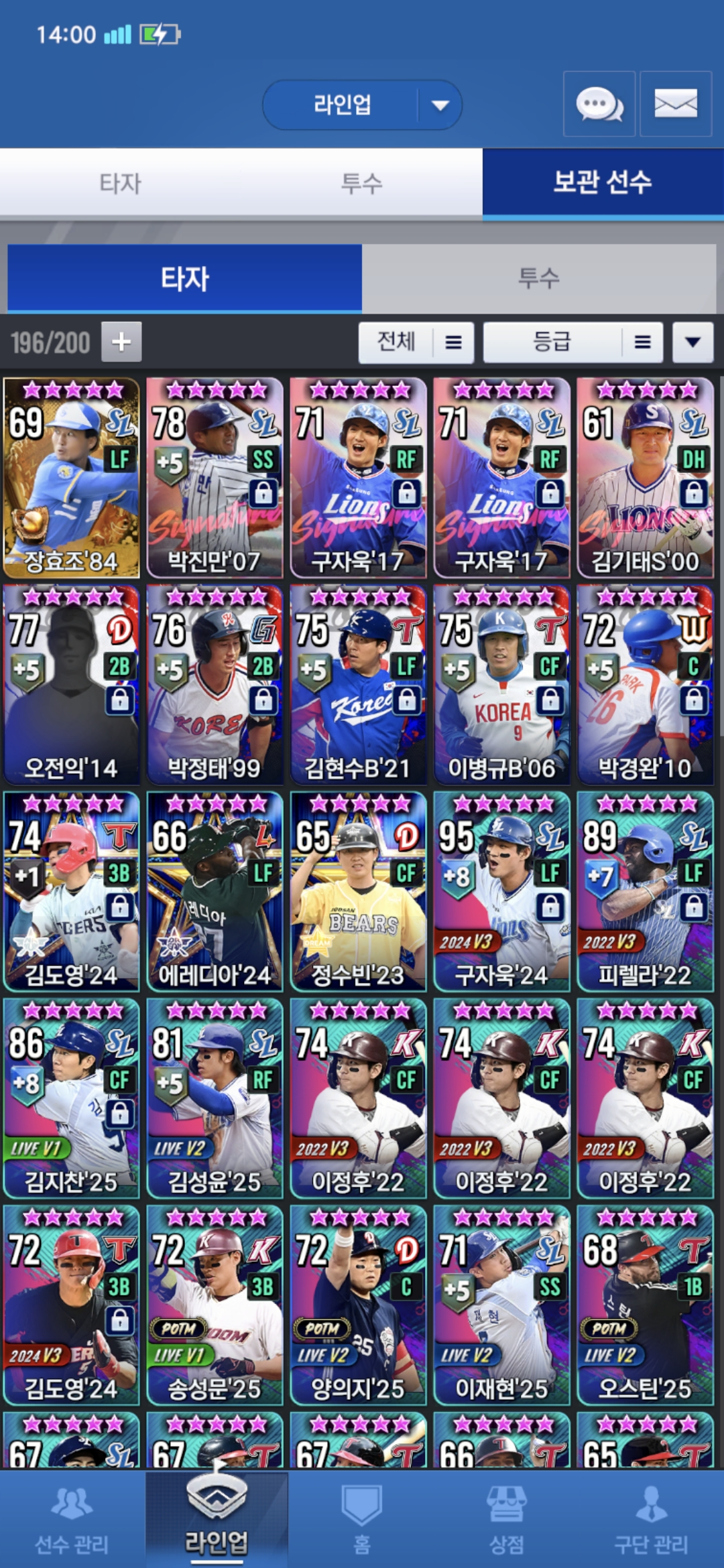Image resolution: width=724 pixels, height=1568 pixels.
Task: Expand the 라인업 dropdown at top
Action: [x=362, y=105]
